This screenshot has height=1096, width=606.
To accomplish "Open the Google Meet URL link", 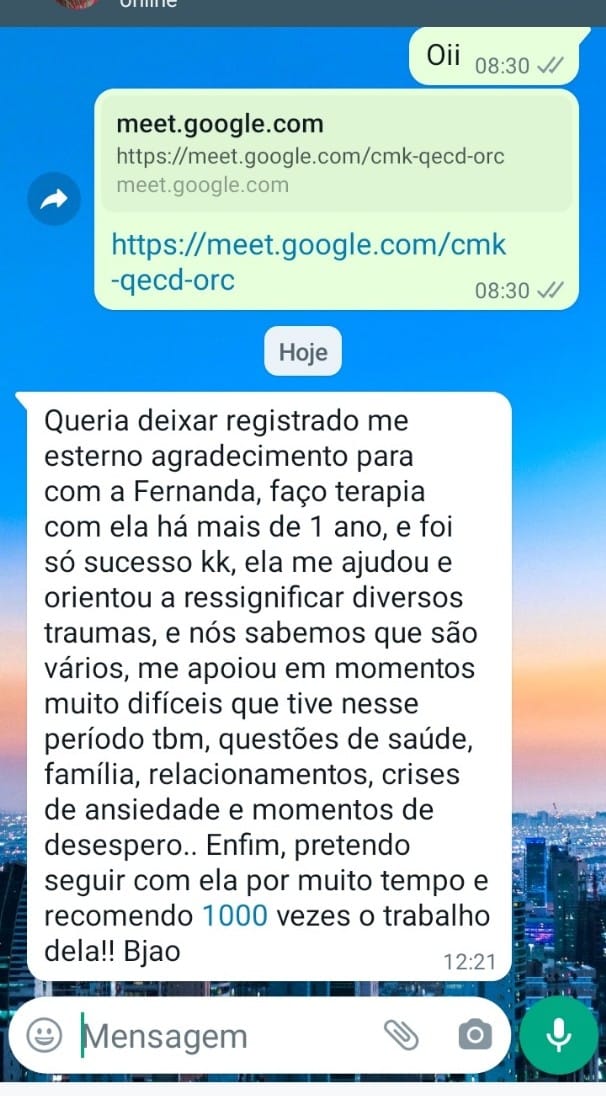I will (x=308, y=262).
